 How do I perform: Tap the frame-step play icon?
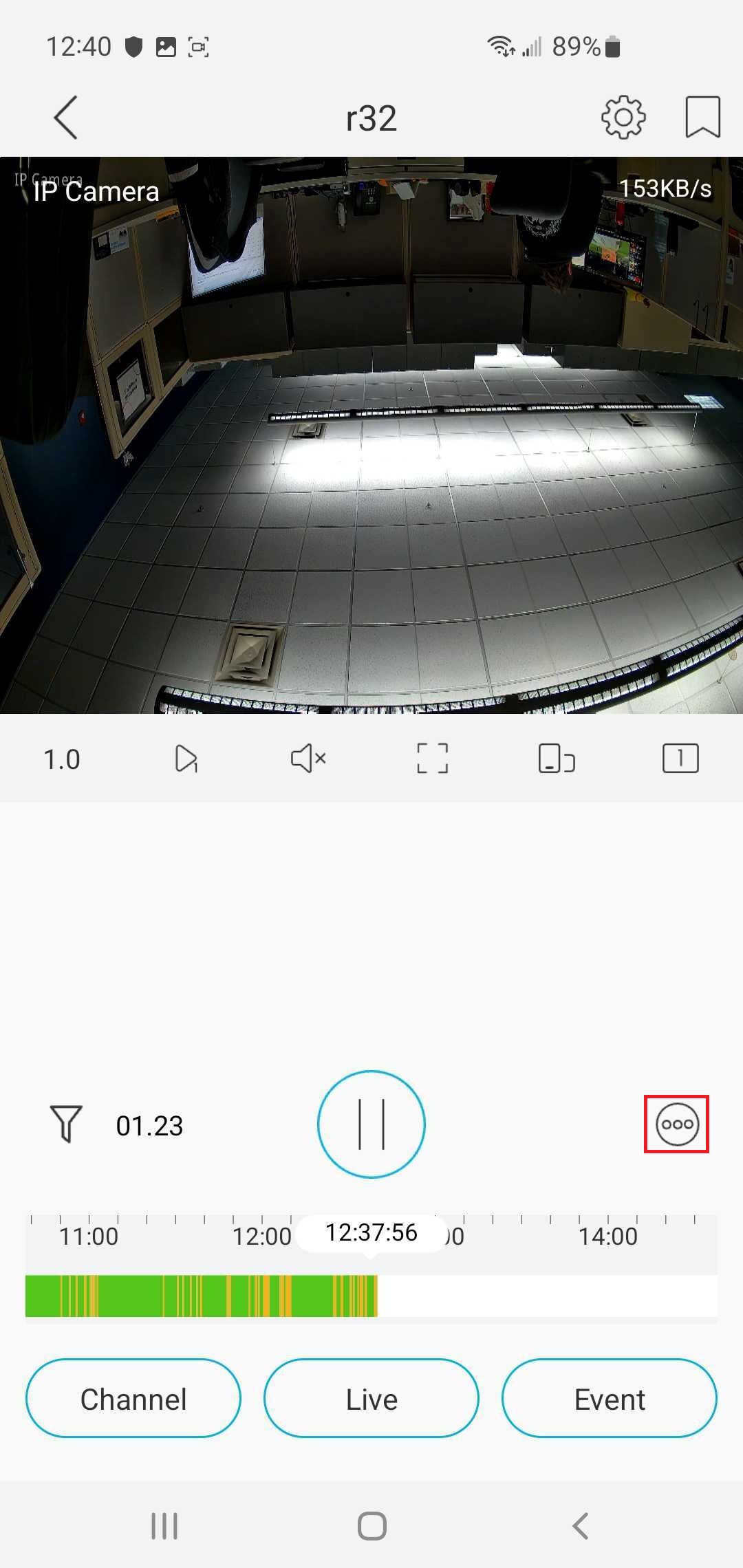pos(186,759)
